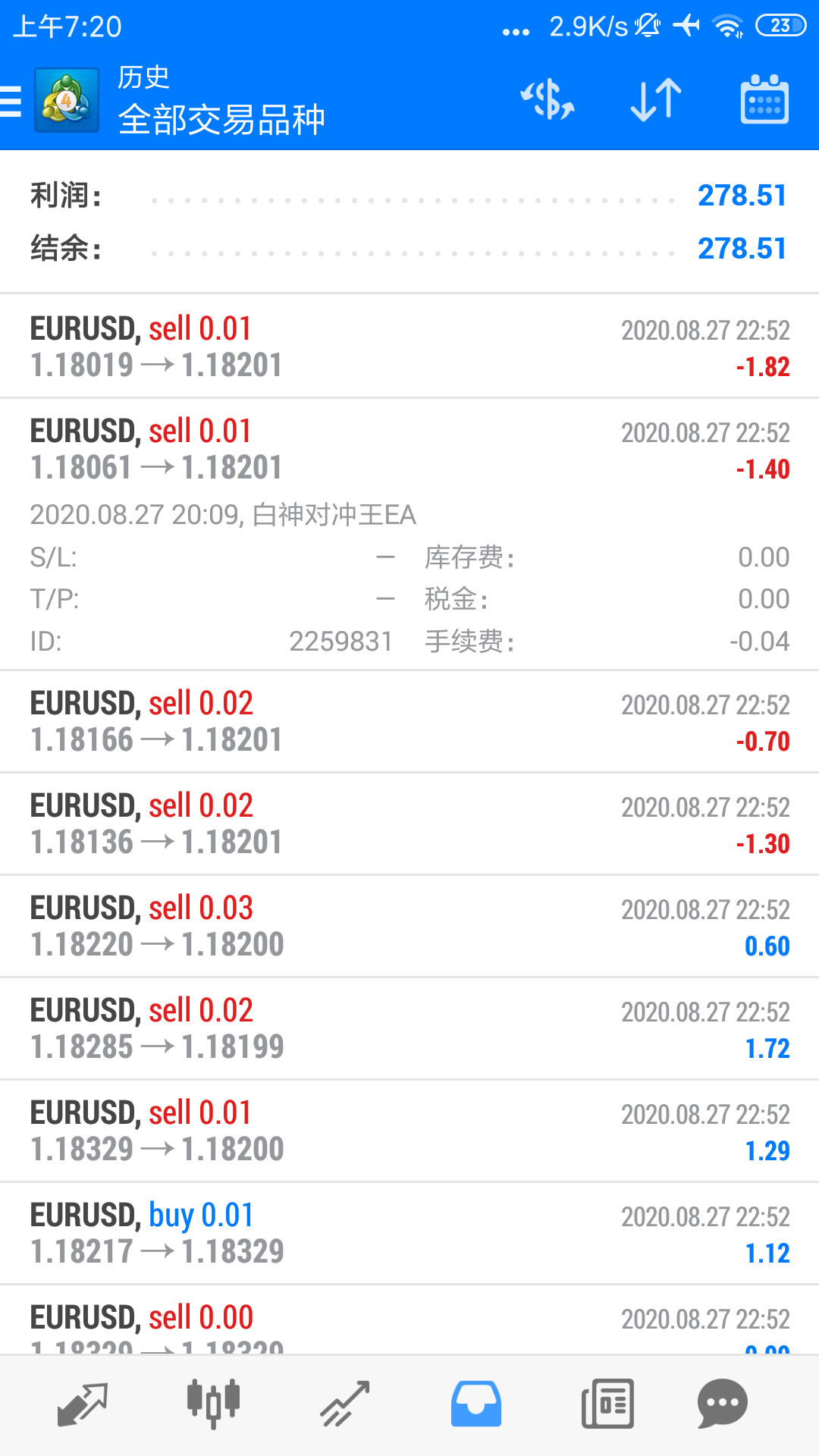Open the hamburger menu drawer
Image resolution: width=819 pixels, height=1456 pixels.
11,102
